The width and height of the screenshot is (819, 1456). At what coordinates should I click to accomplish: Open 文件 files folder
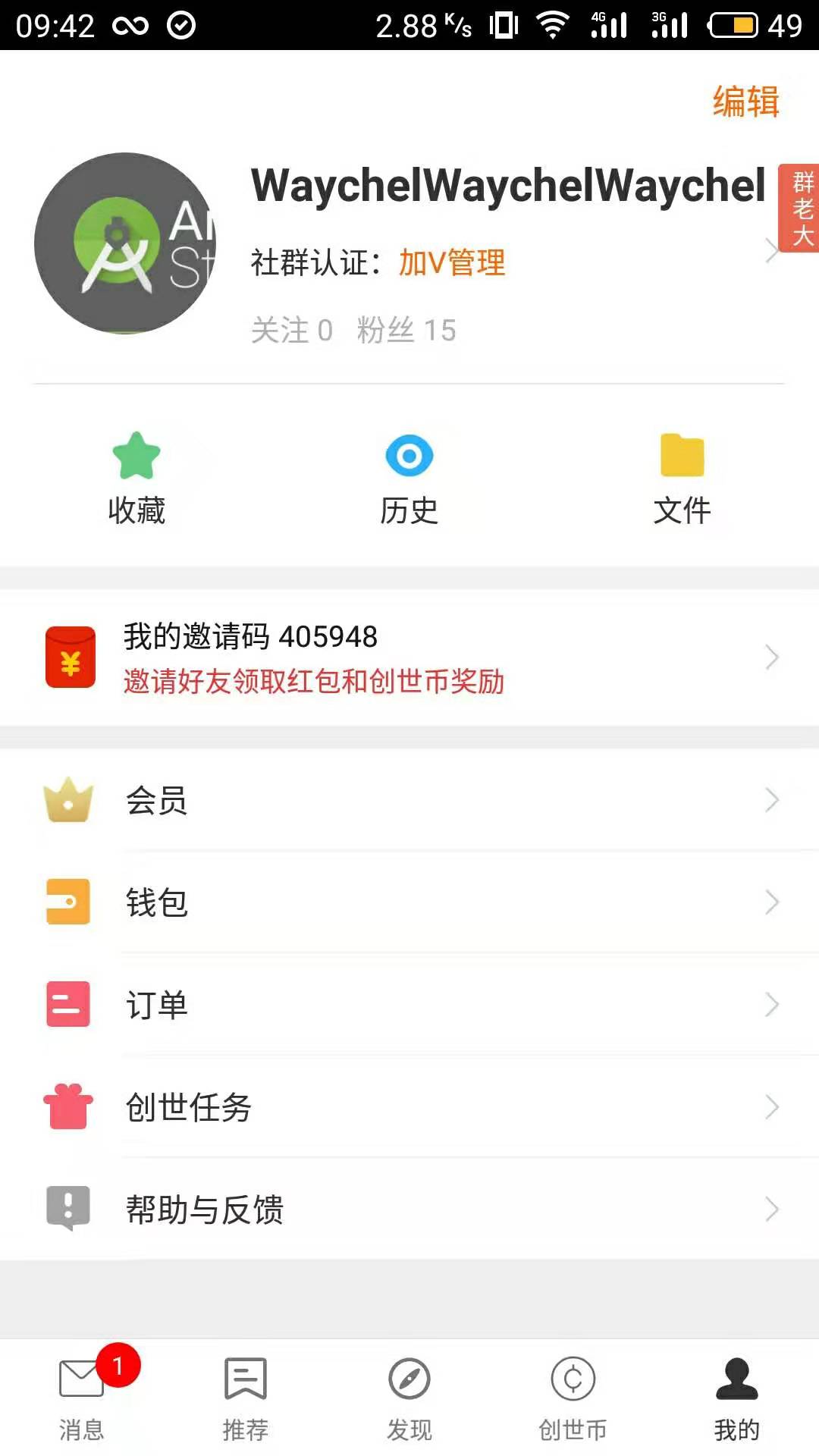pyautogui.click(x=682, y=479)
